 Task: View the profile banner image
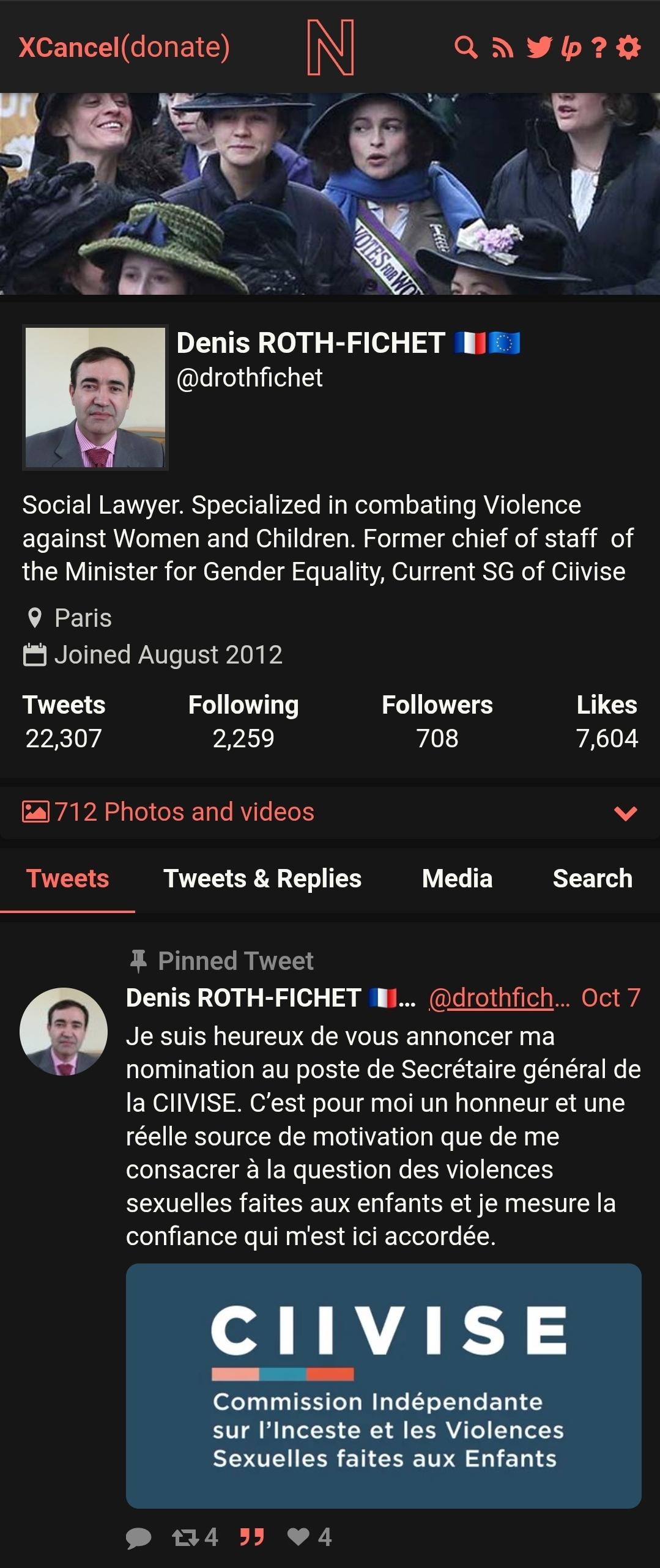(x=330, y=193)
